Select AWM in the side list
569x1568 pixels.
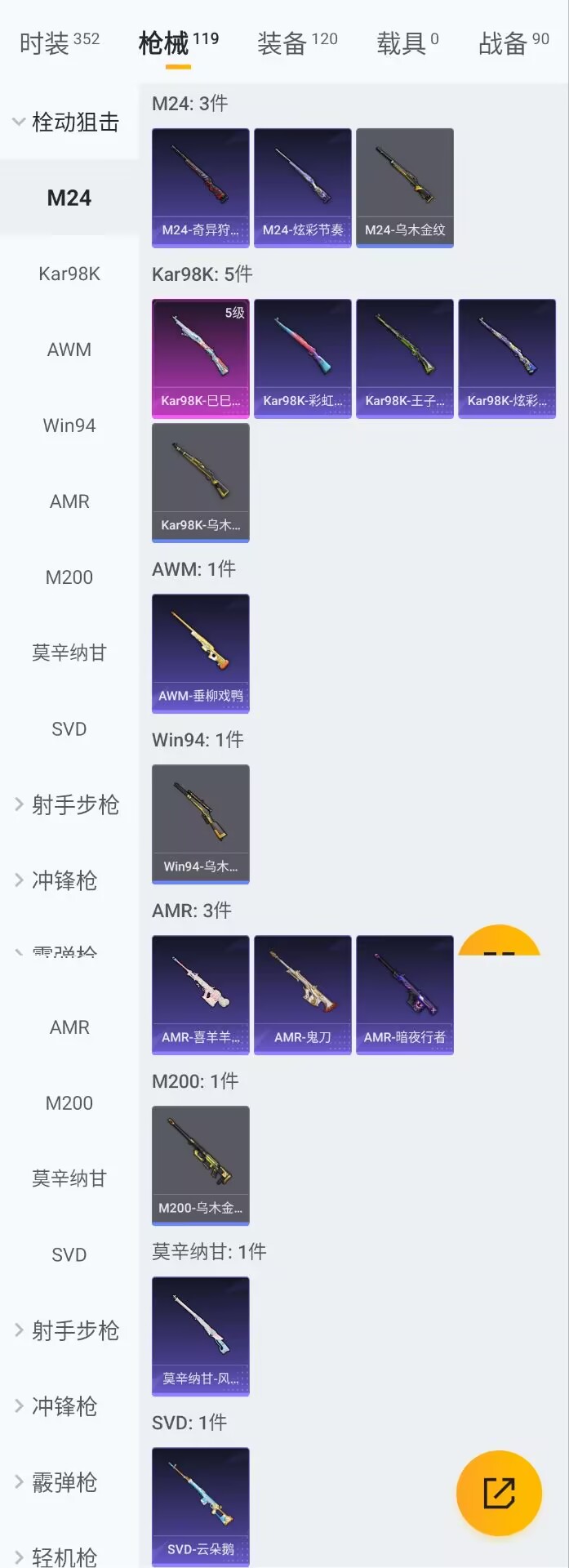[x=69, y=350]
